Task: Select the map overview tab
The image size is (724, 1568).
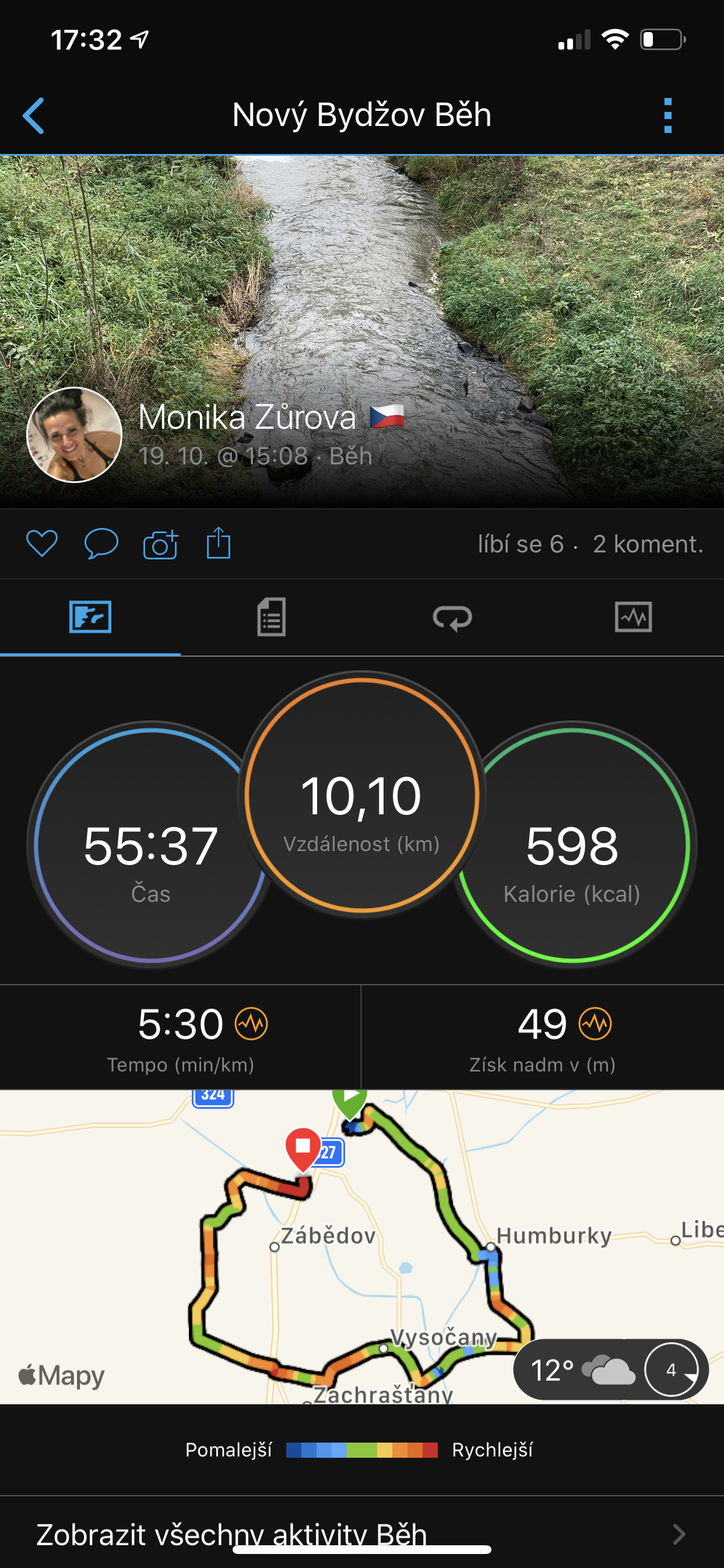Action: click(x=90, y=617)
